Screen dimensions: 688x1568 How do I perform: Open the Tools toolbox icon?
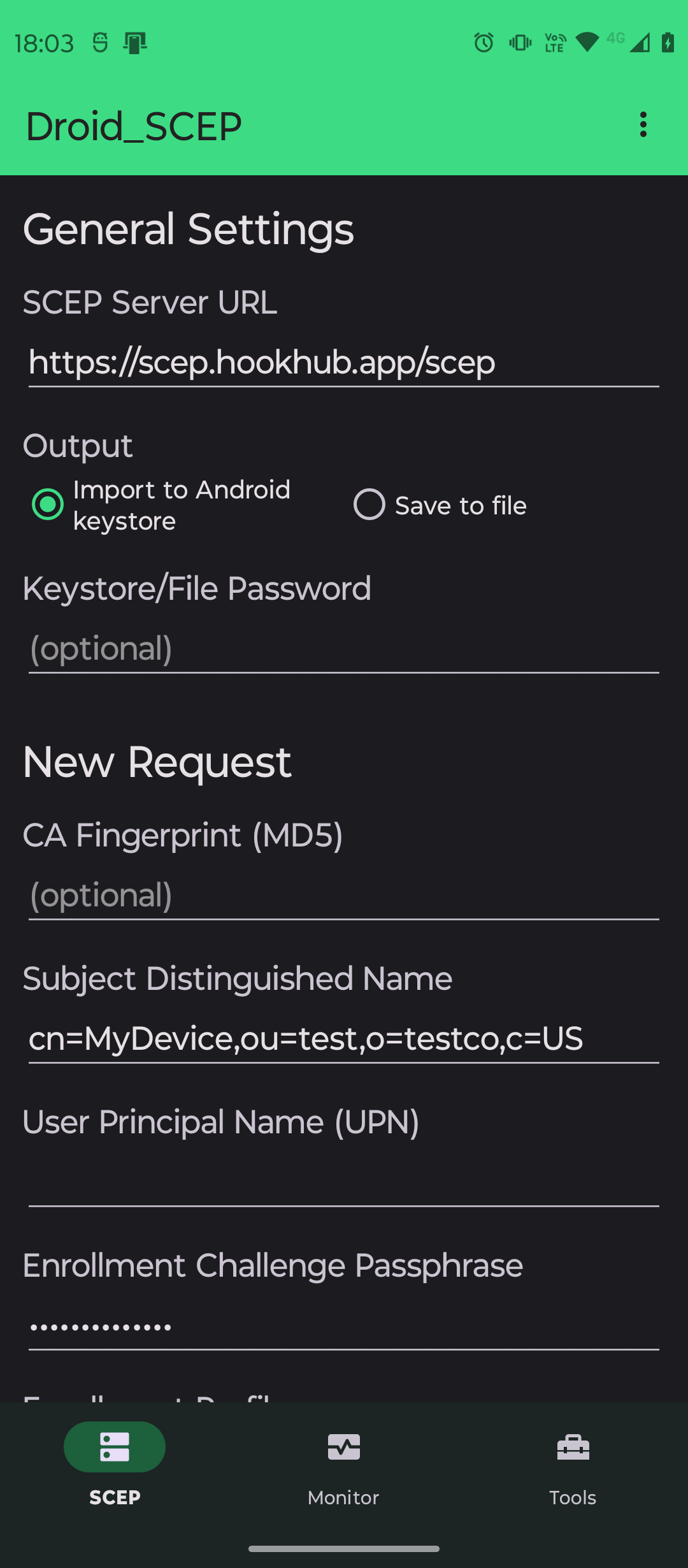[x=573, y=1446]
